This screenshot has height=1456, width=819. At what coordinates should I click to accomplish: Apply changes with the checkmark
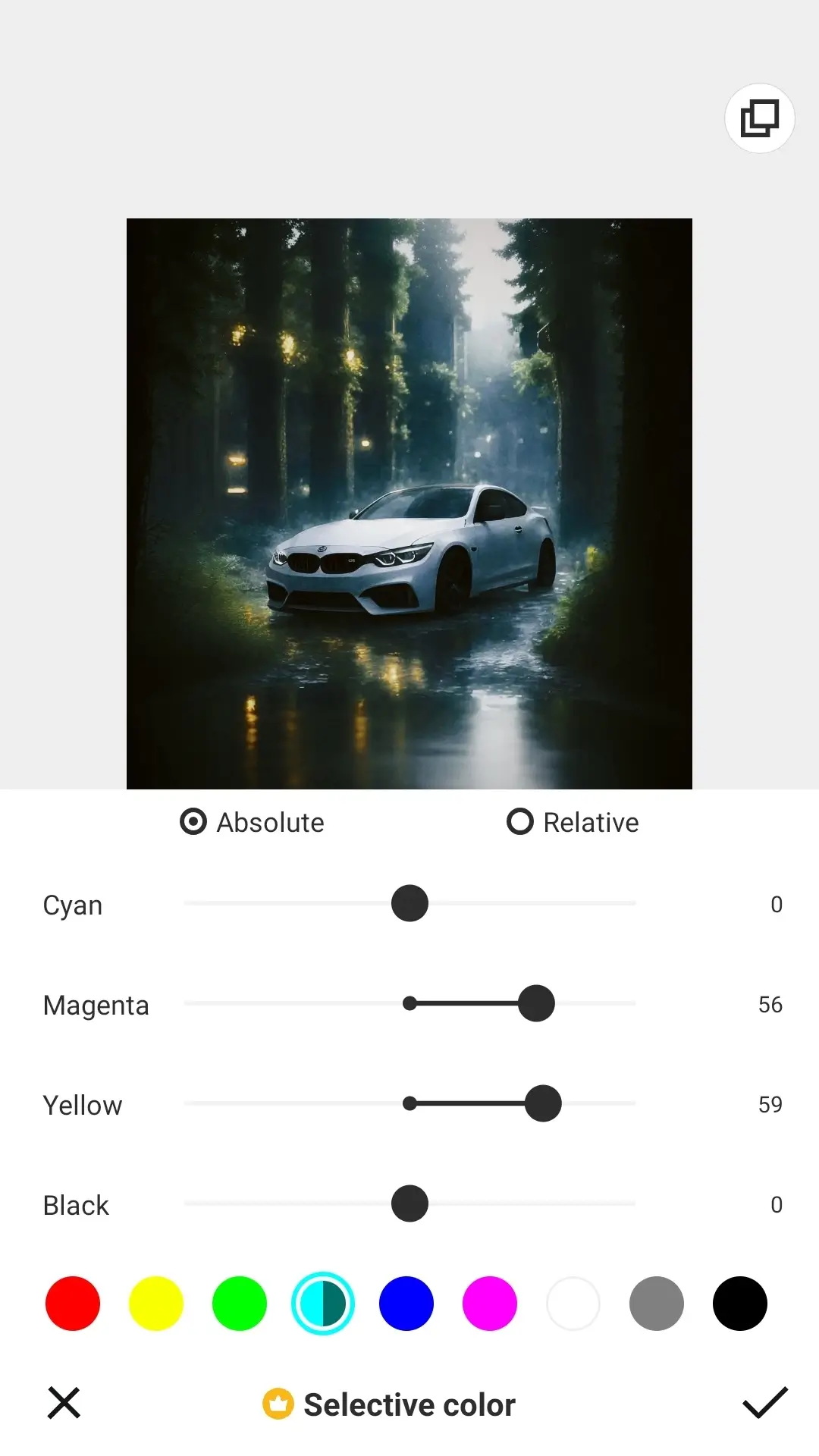click(764, 1403)
